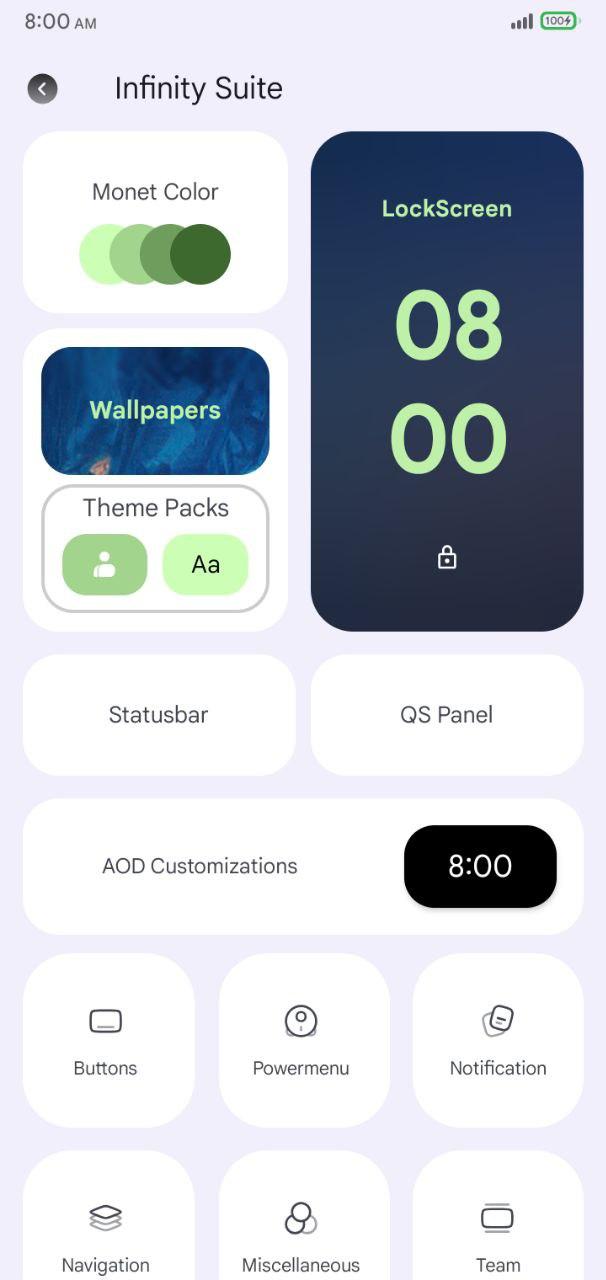Image resolution: width=606 pixels, height=1280 pixels.
Task: Open Statusbar settings
Action: 159,715
